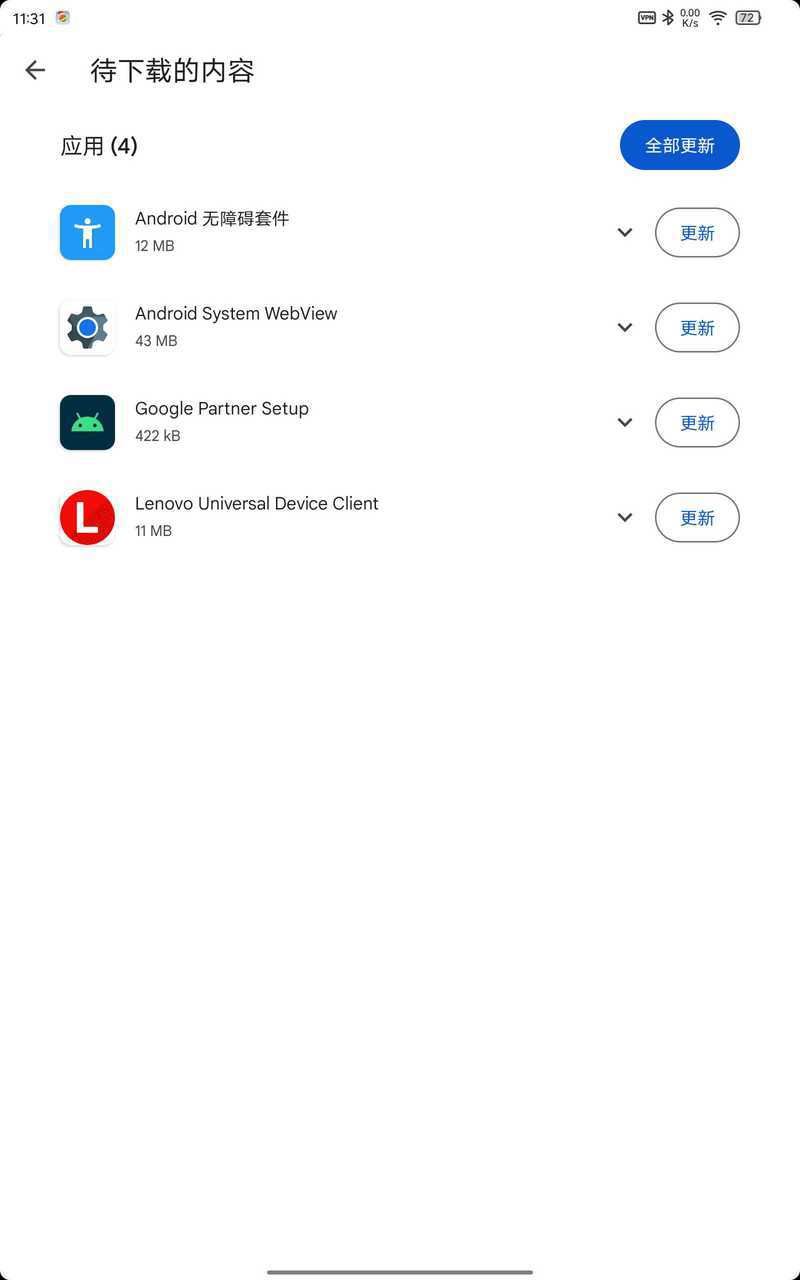
Task: Update Lenovo Universal Device Client
Action: click(x=697, y=518)
